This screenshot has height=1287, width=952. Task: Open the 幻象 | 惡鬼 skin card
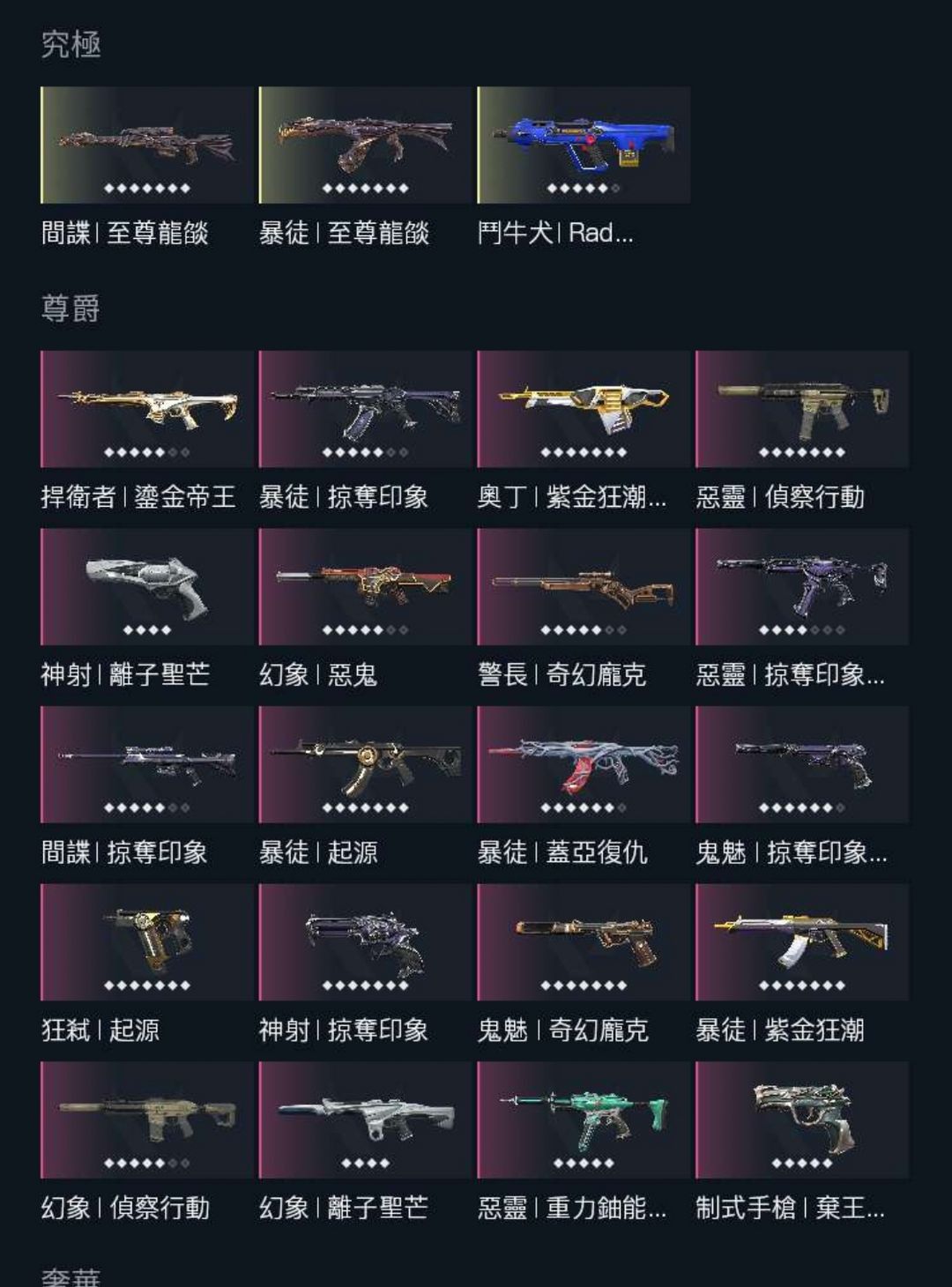(x=365, y=587)
